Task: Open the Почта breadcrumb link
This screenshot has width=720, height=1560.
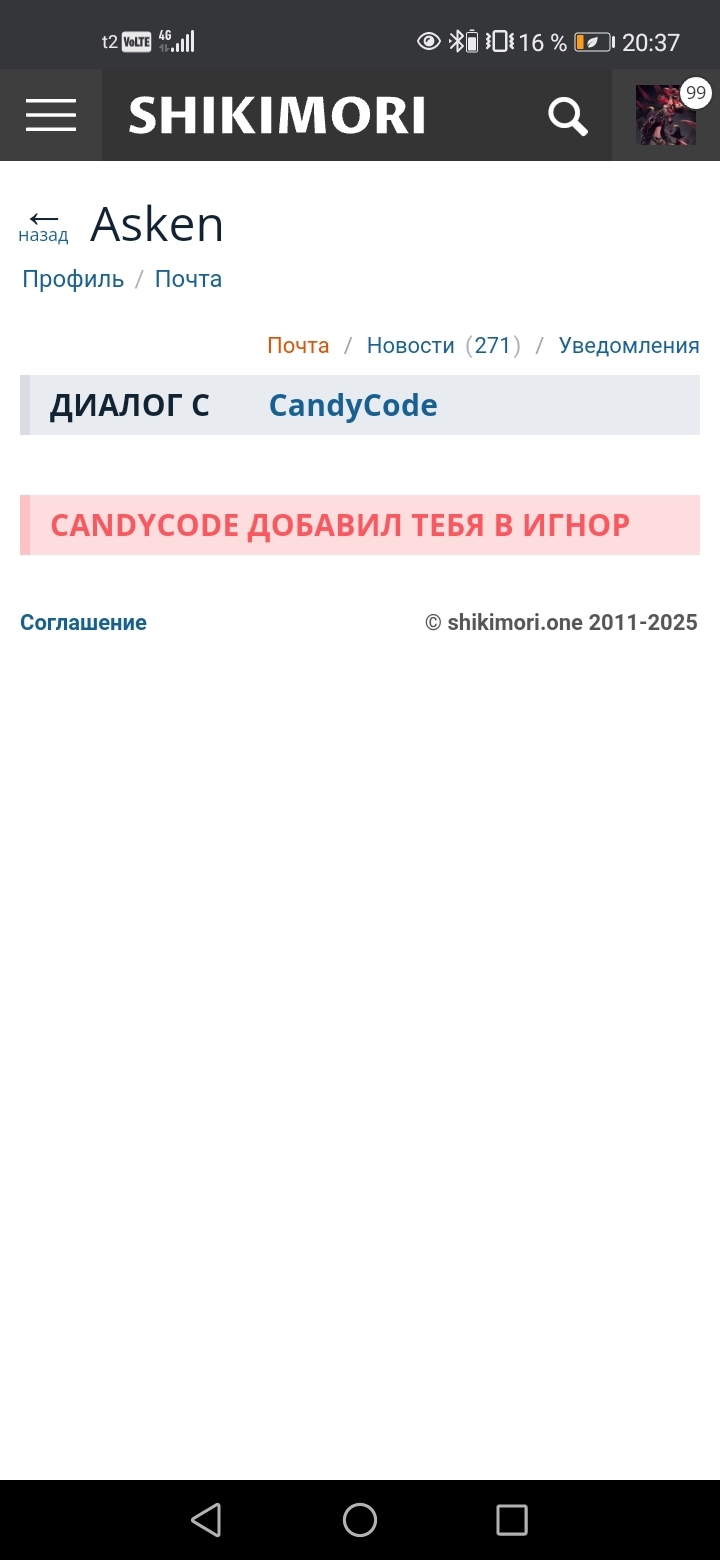Action: 188,279
